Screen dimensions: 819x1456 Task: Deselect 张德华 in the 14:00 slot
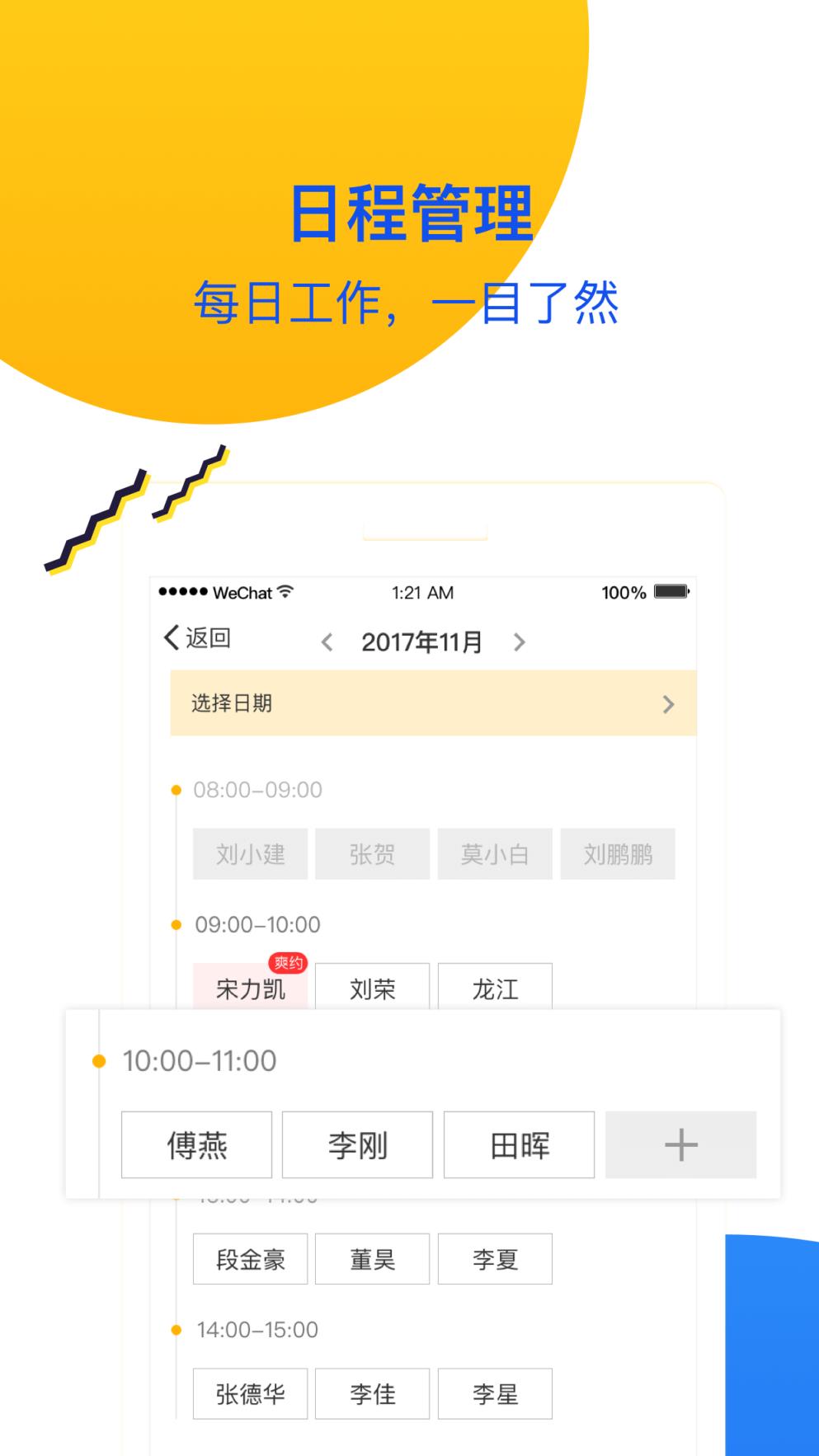[250, 1393]
